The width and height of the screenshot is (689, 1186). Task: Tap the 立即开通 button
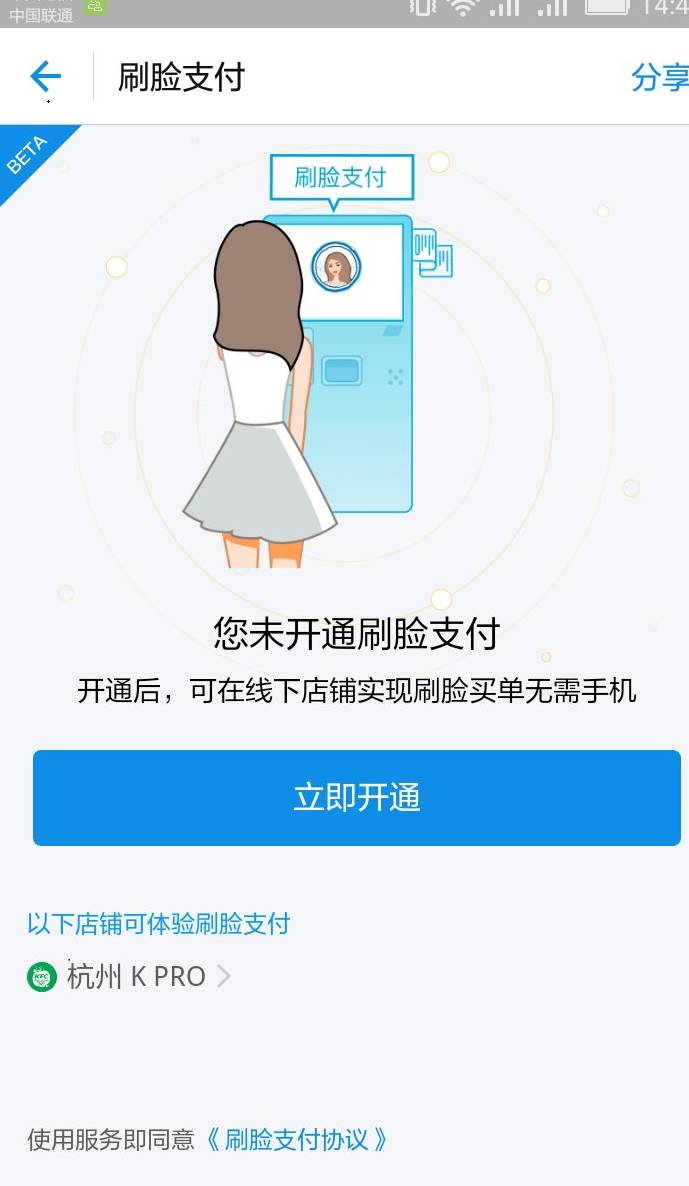click(357, 798)
